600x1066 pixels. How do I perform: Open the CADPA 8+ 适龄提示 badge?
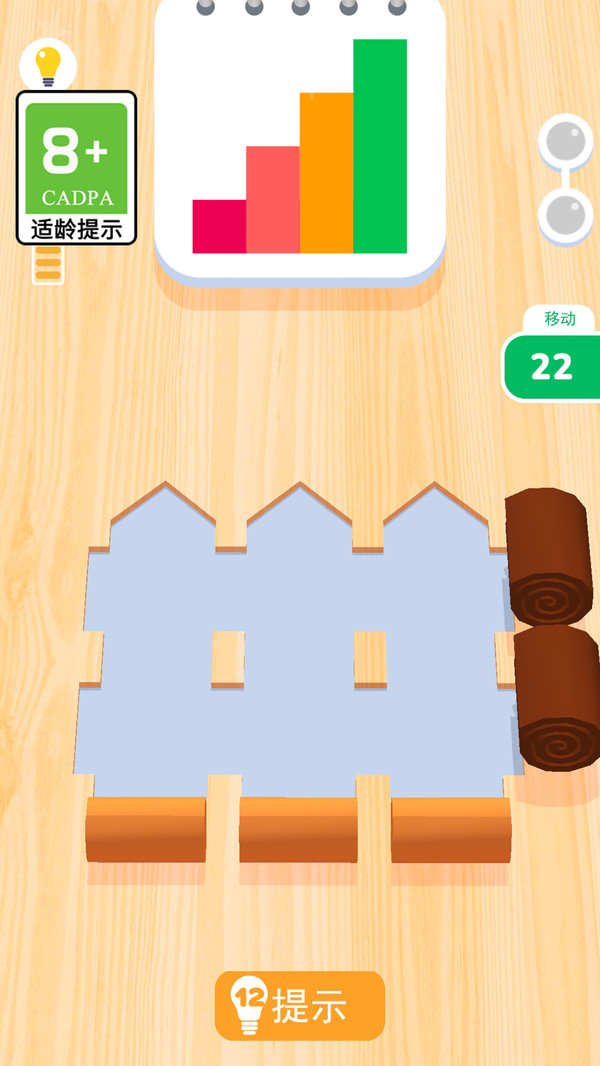pyautogui.click(x=76, y=168)
